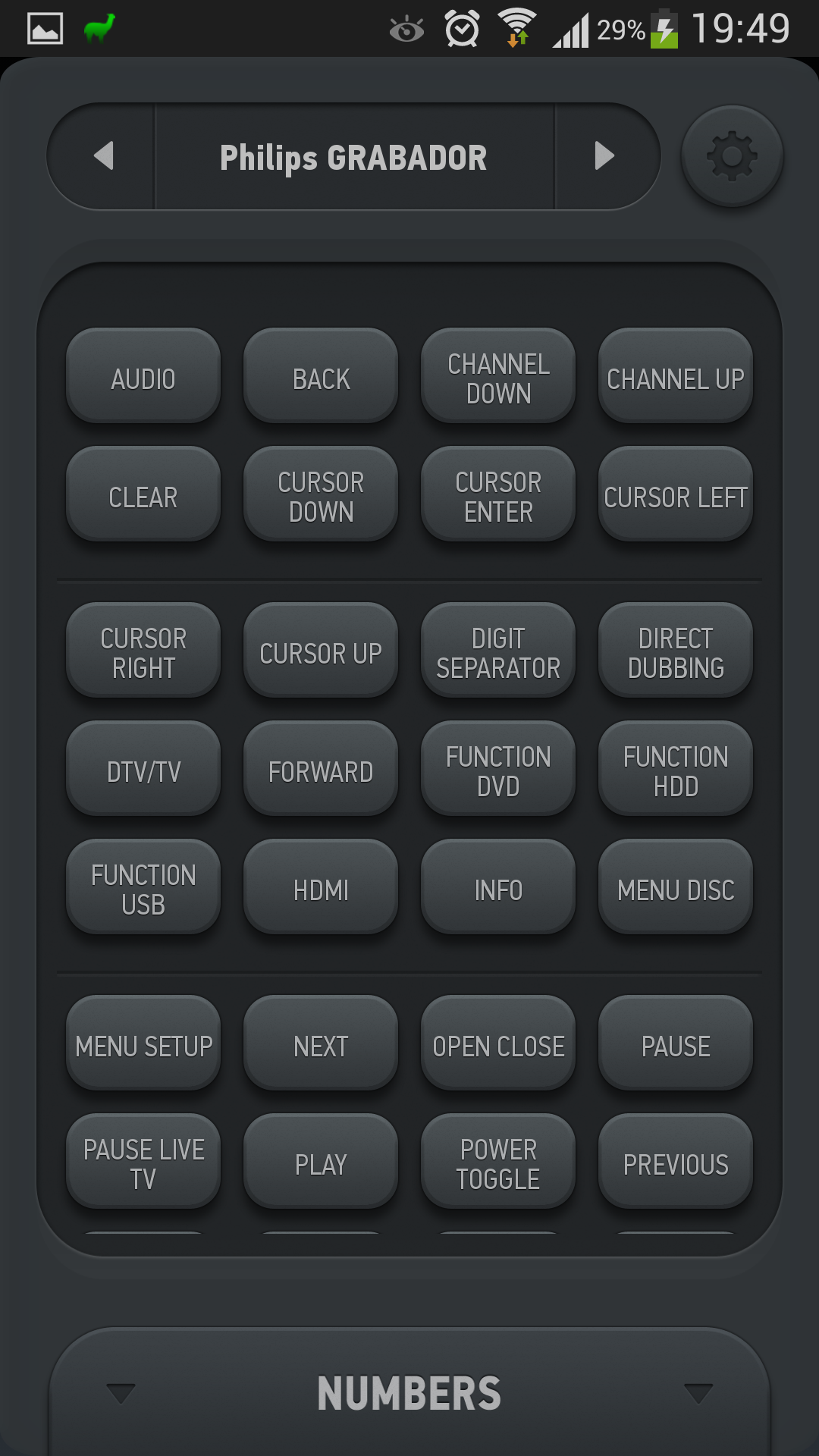The height and width of the screenshot is (1456, 819).
Task: Expand the NUMBERS panel
Action: pyautogui.click(x=409, y=1393)
